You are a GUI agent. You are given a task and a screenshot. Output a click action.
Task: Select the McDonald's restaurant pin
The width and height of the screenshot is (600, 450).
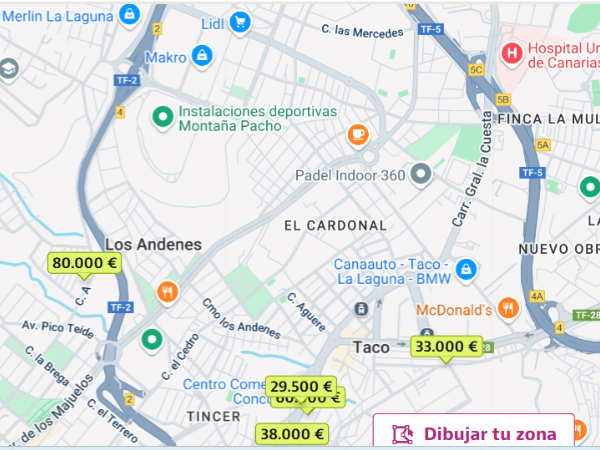point(508,308)
